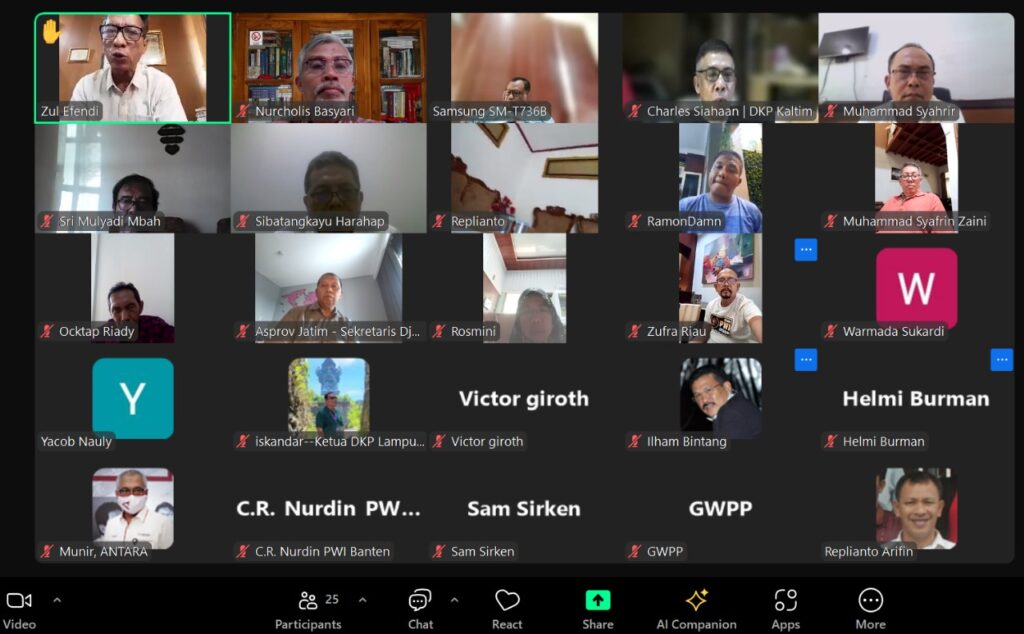The height and width of the screenshot is (634, 1024).
Task: Expand the caret next to Participants
Action: pos(362,600)
